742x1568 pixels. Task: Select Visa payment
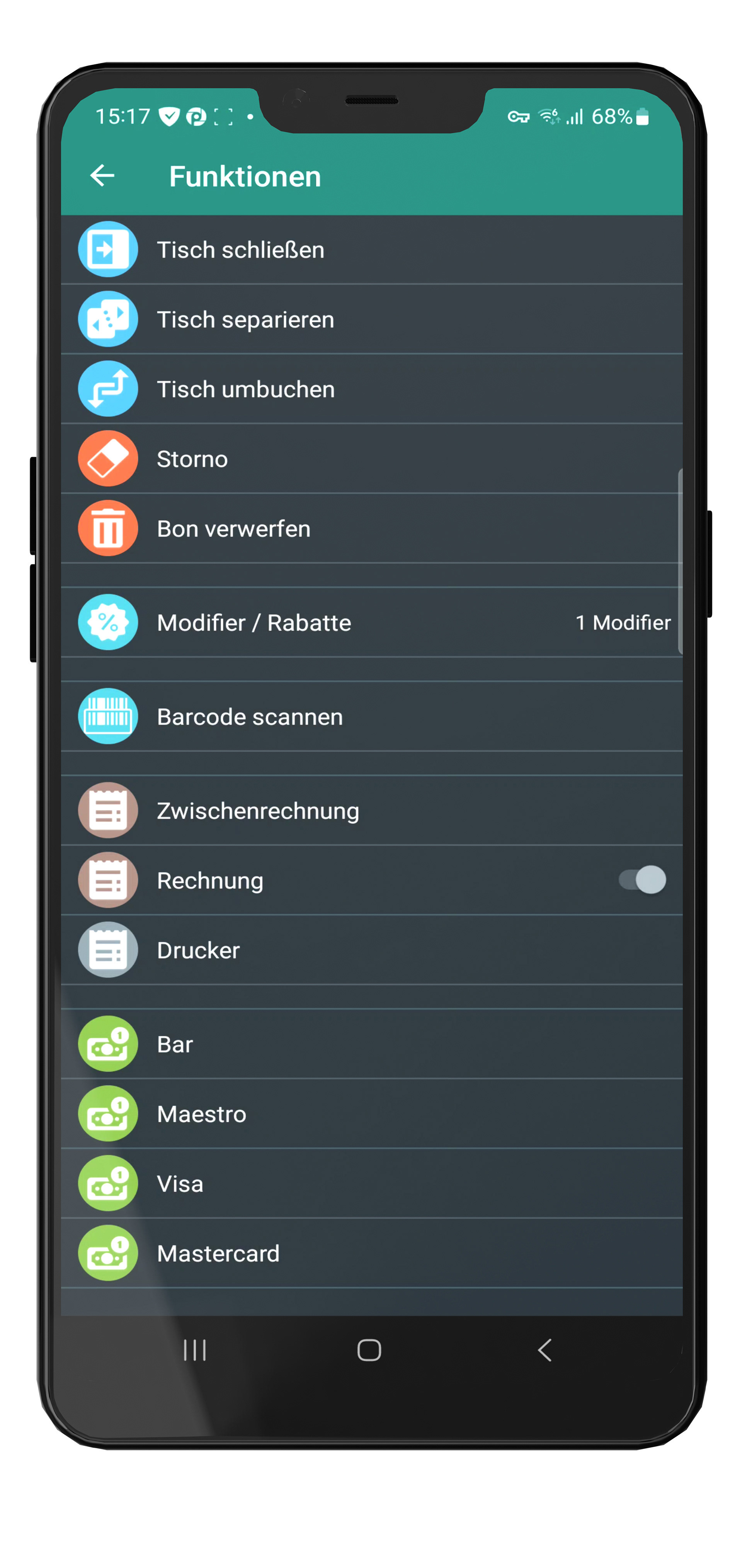[372, 1183]
